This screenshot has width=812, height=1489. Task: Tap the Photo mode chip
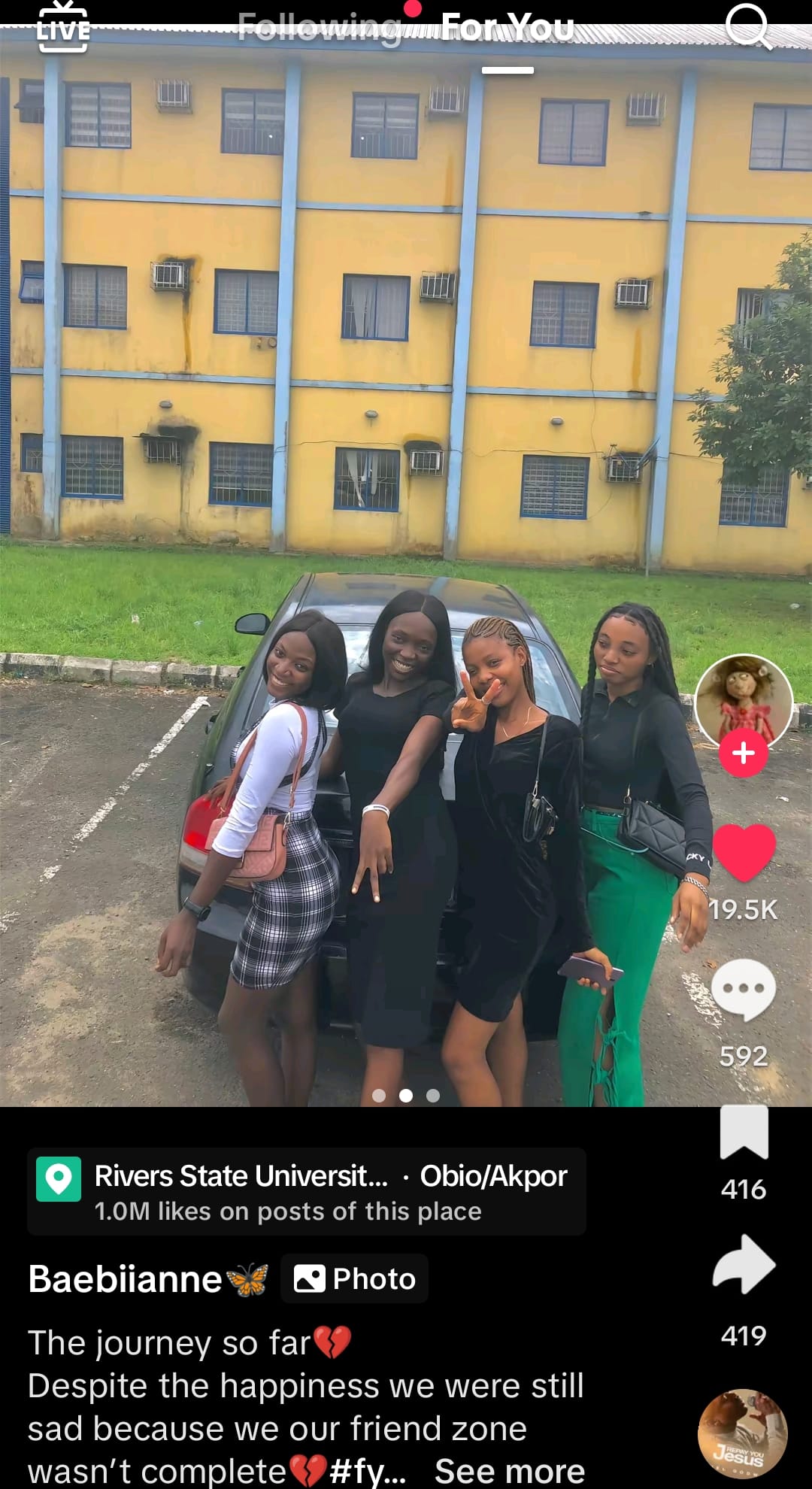coord(354,1279)
